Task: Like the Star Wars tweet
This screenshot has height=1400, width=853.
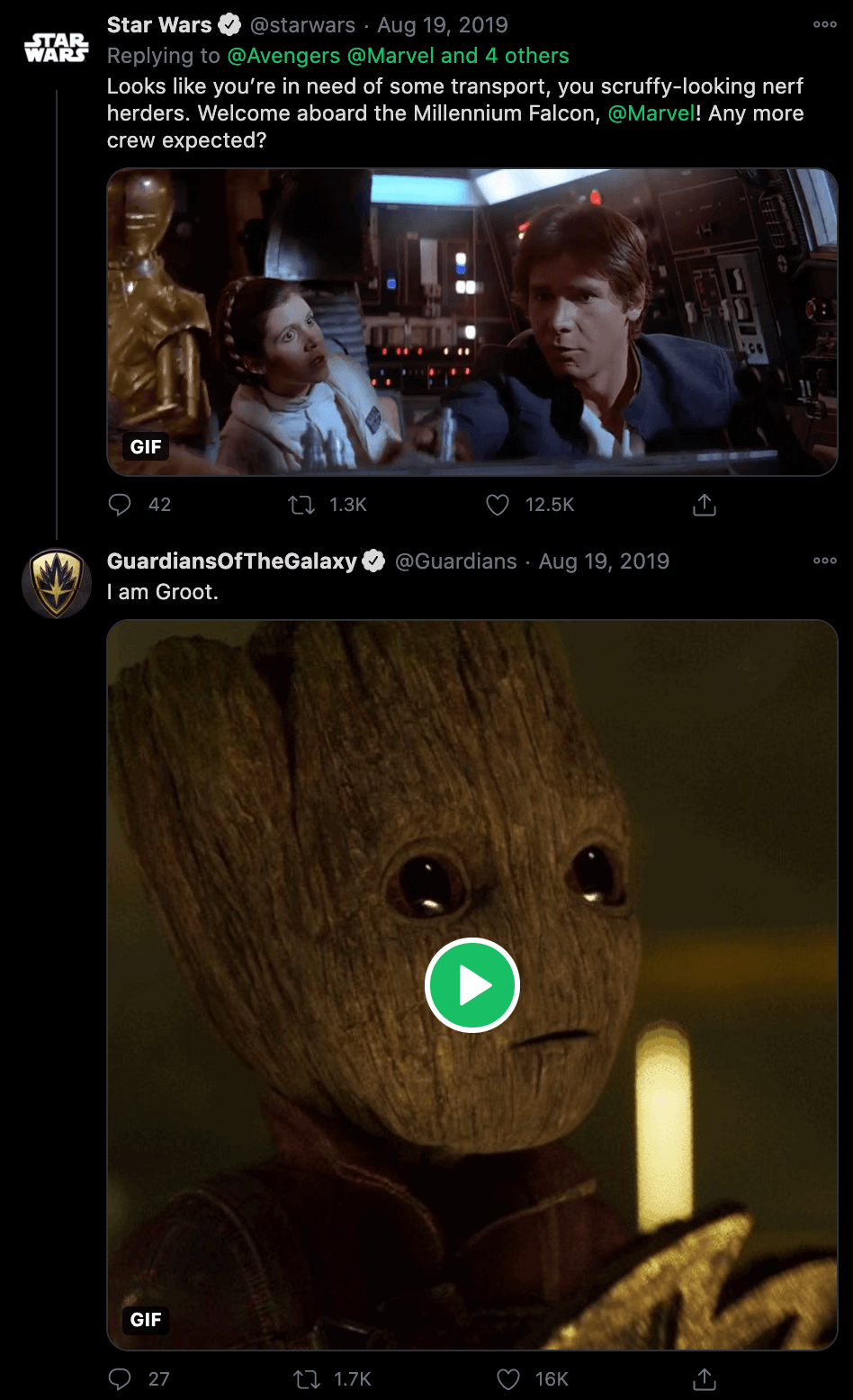Action: click(498, 505)
